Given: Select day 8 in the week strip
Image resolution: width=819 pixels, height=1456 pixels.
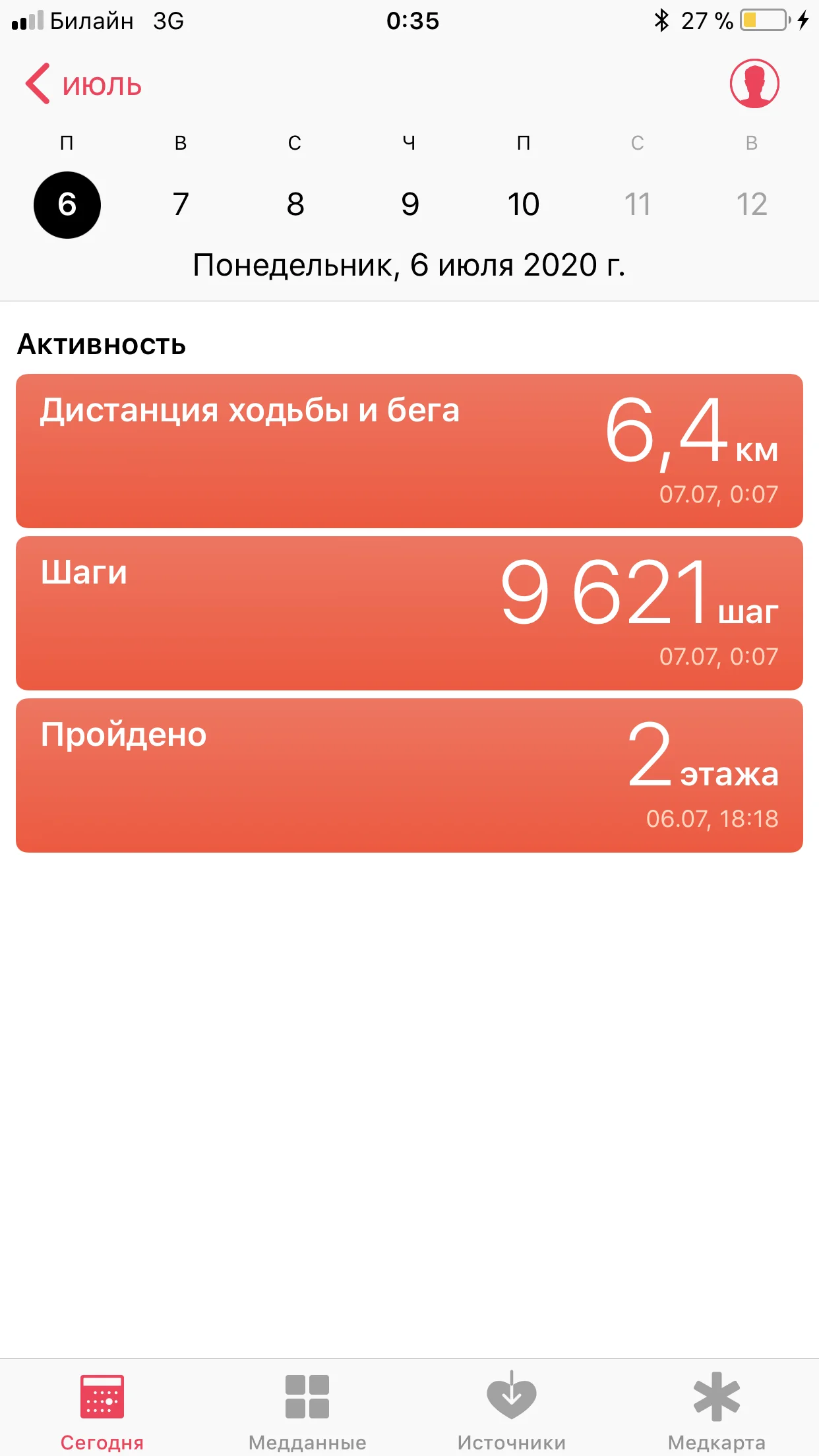Looking at the screenshot, I should click(295, 204).
